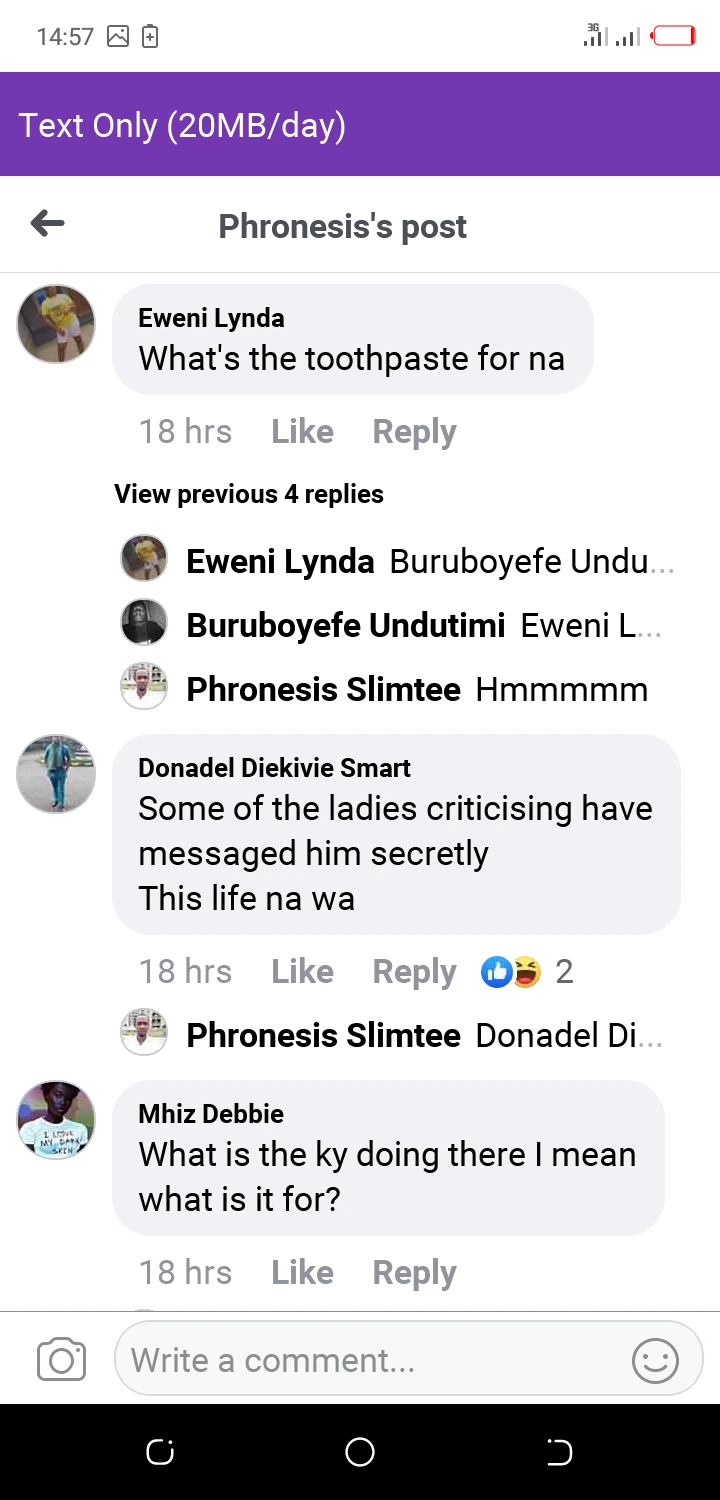The width and height of the screenshot is (720, 1500).
Task: Go to the system home screen
Action: pos(360,1452)
